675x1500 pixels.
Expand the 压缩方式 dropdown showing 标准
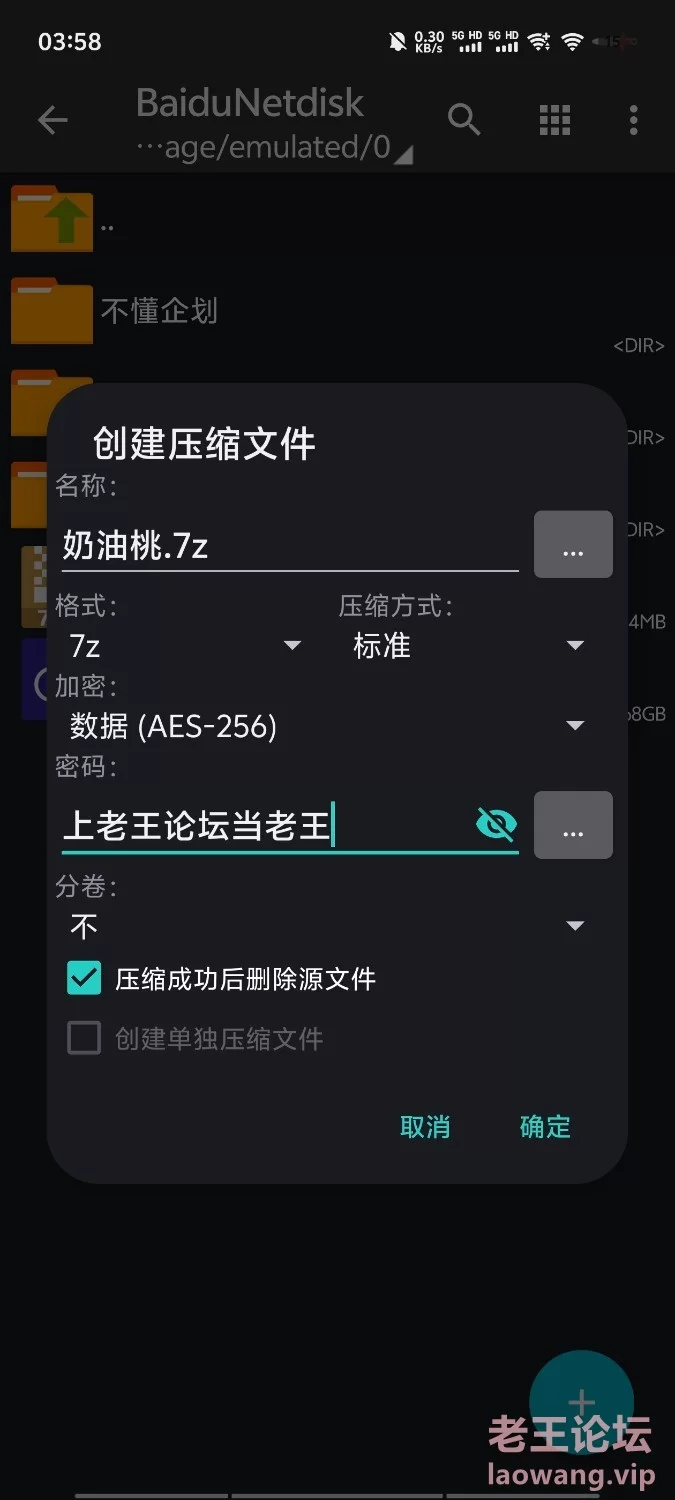(x=467, y=646)
